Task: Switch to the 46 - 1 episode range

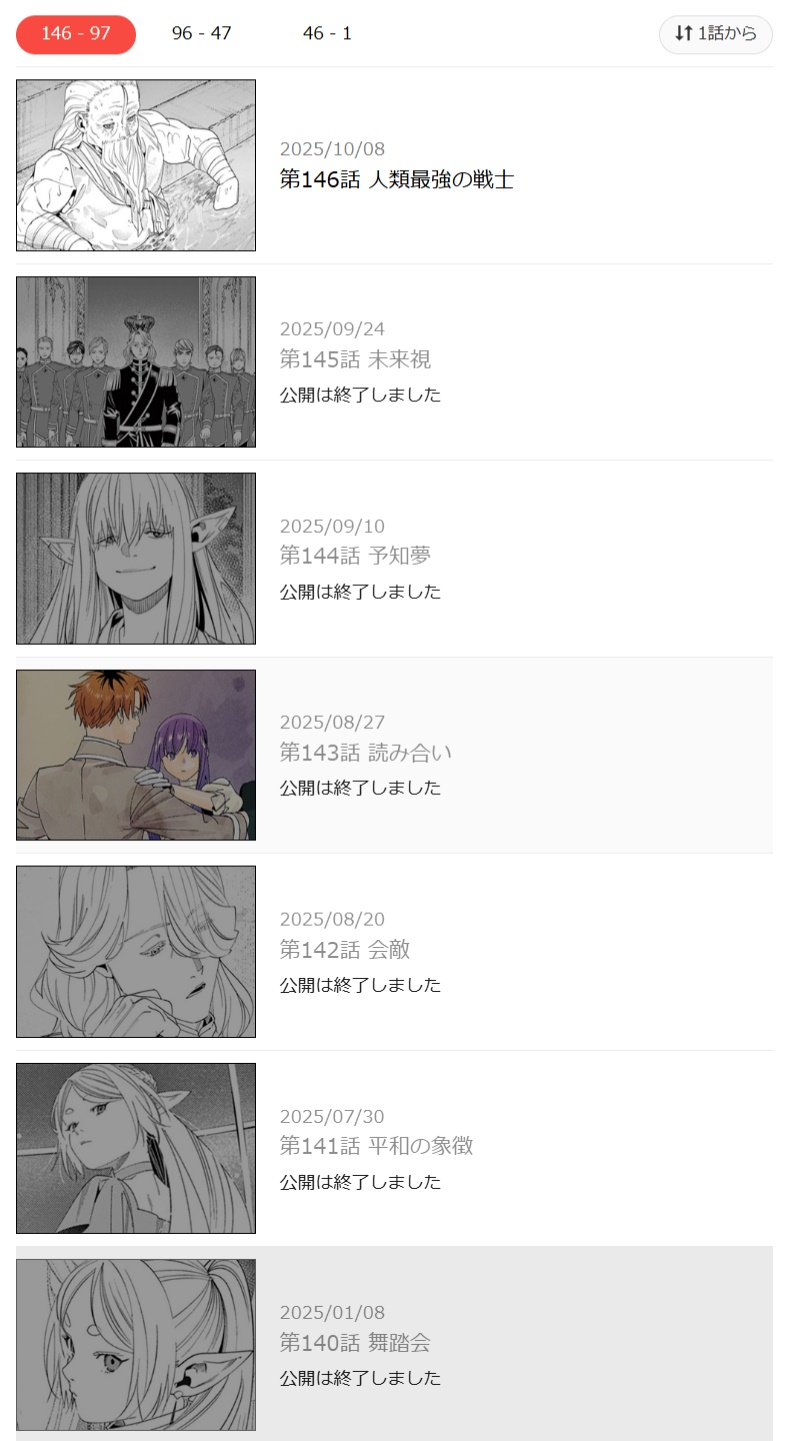Action: 327,34
